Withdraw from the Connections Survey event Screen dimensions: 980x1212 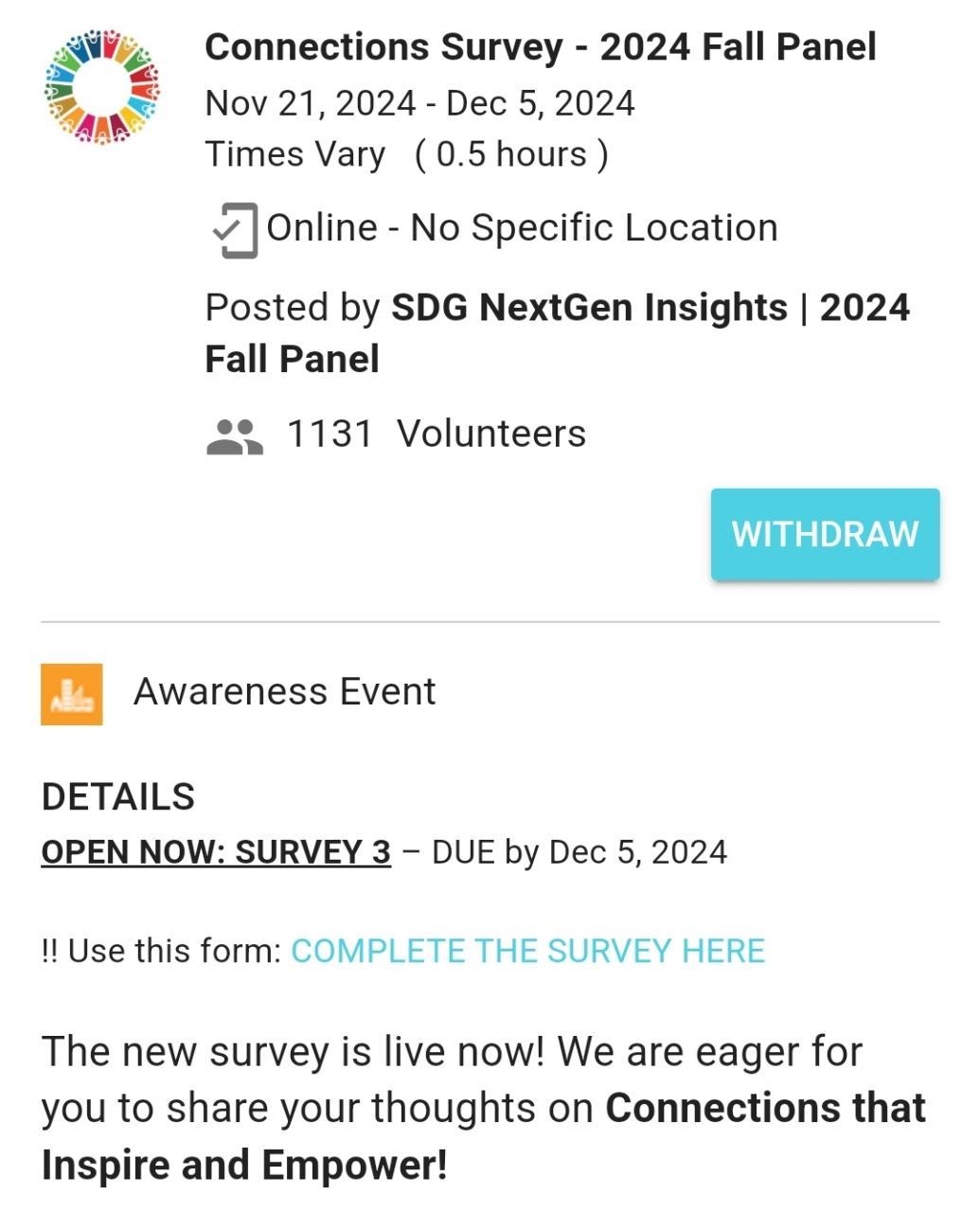(x=825, y=534)
